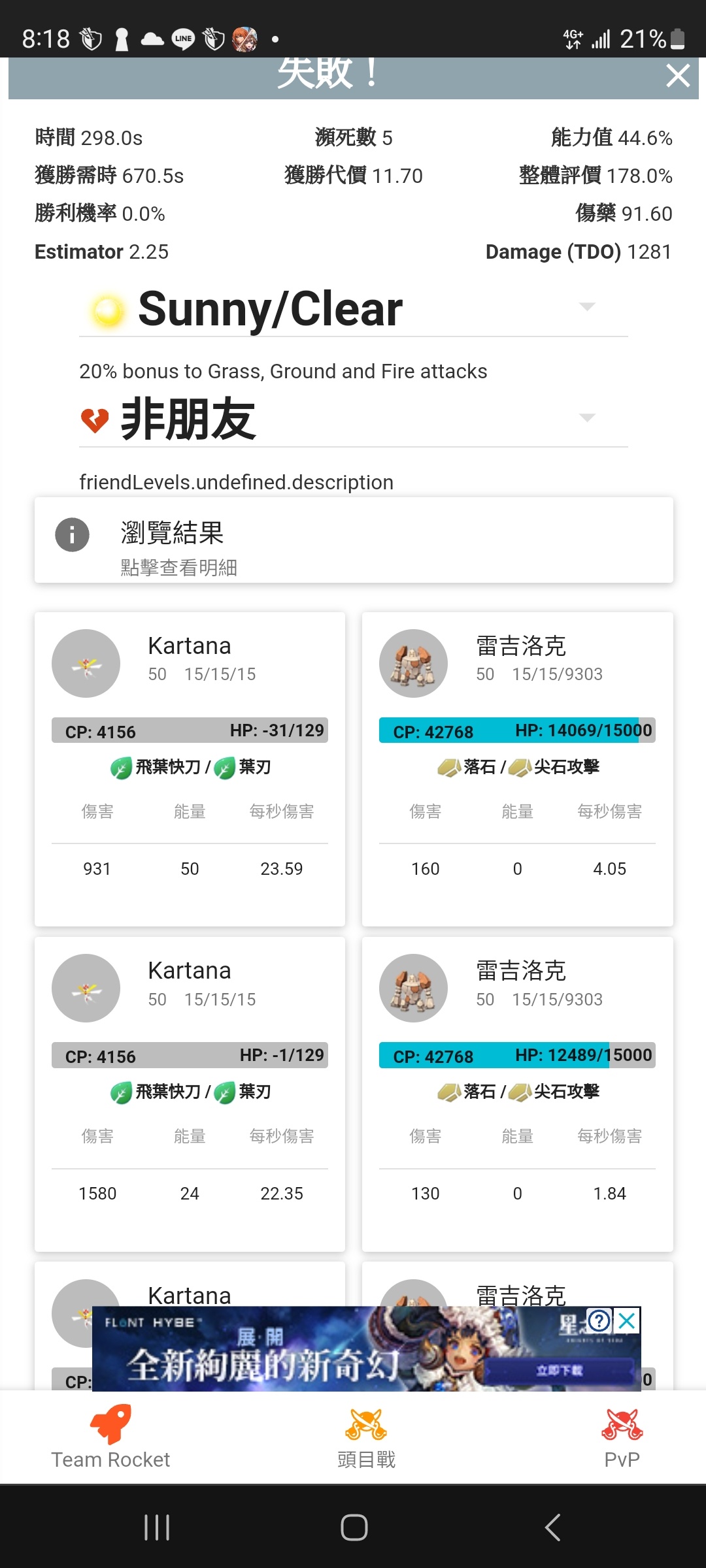Close the banner ad
This screenshot has height=1568, width=706.
coord(627,1321)
